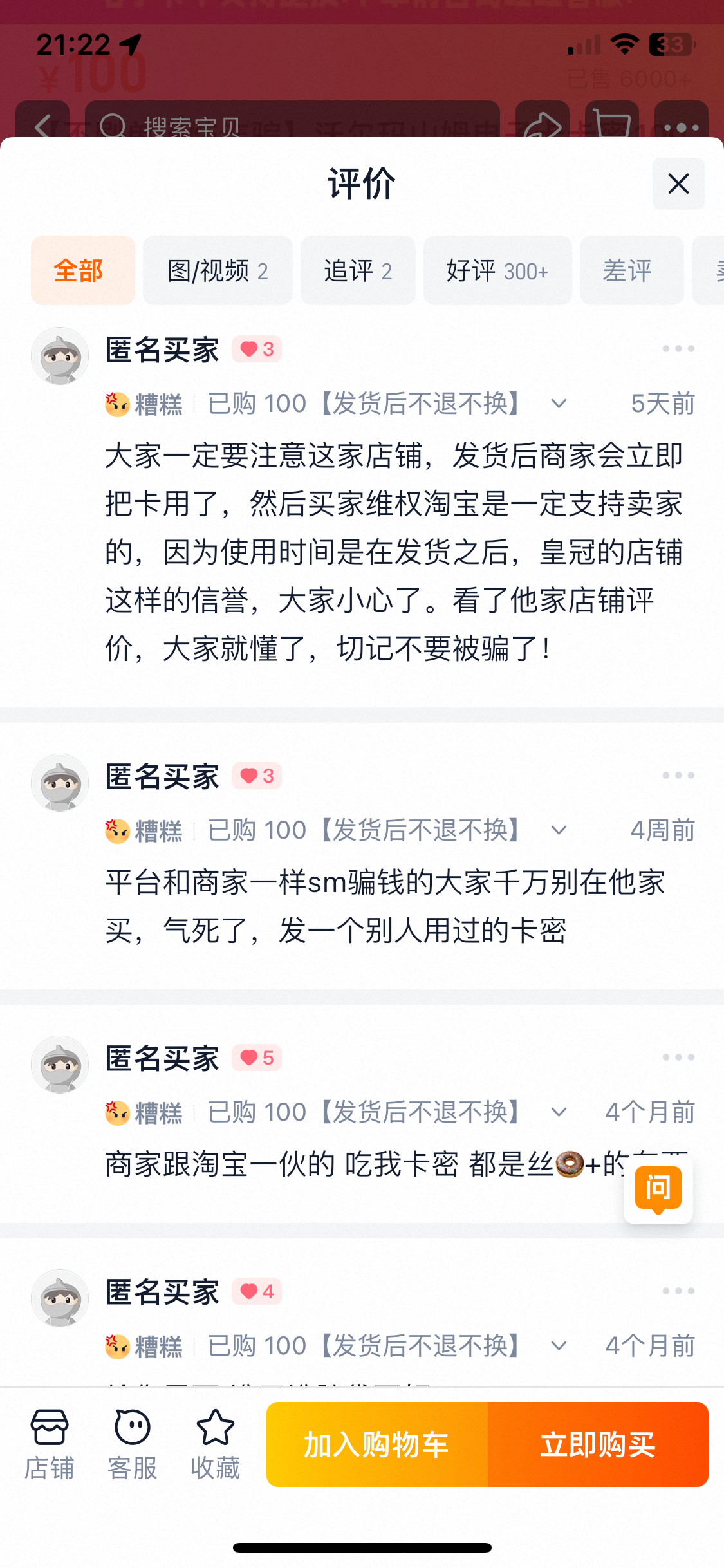724x1568 pixels.
Task: Like the review with 4 hearts
Action: (x=257, y=1292)
